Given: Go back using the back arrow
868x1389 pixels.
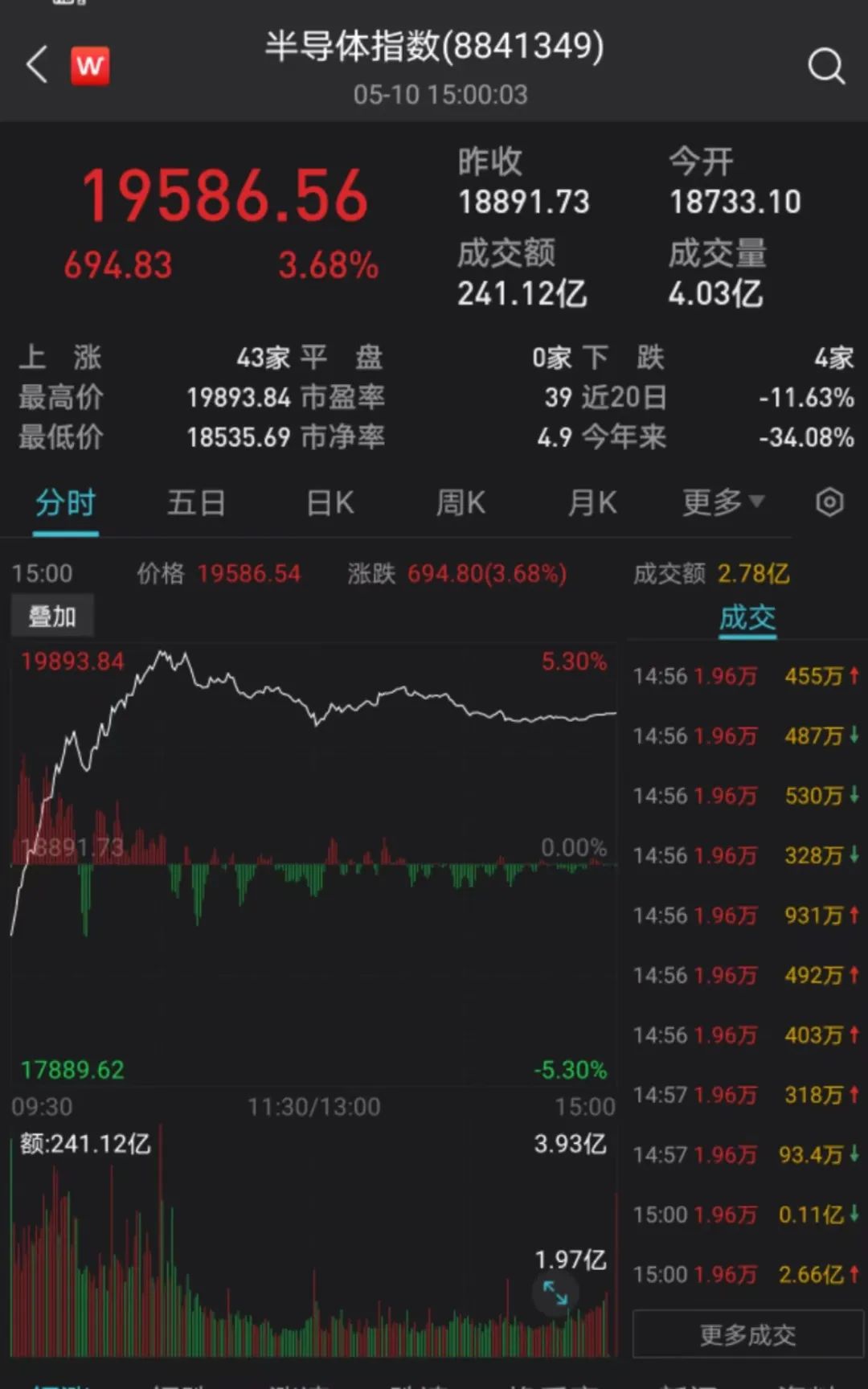Looking at the screenshot, I should 37,64.
